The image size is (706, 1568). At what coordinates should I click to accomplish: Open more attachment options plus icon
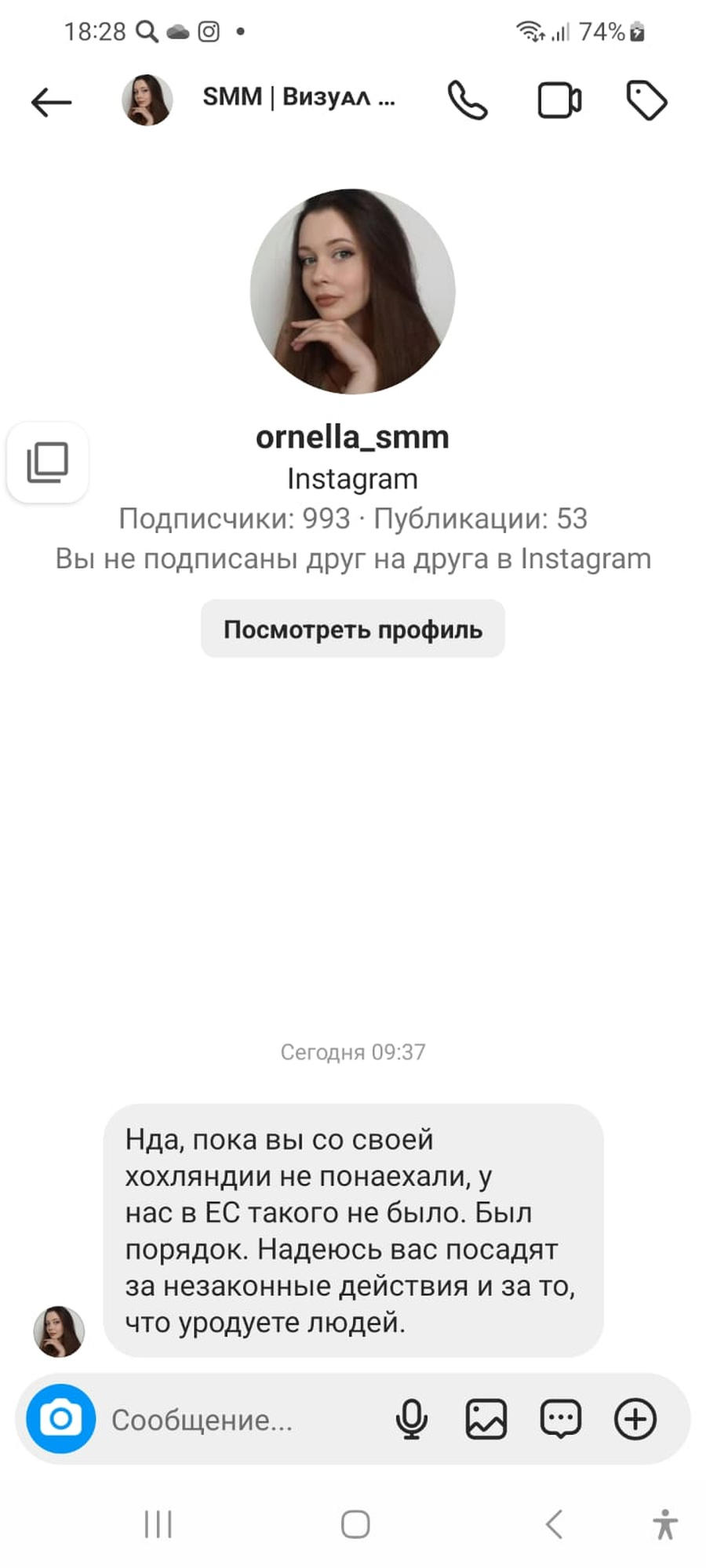click(x=635, y=1419)
